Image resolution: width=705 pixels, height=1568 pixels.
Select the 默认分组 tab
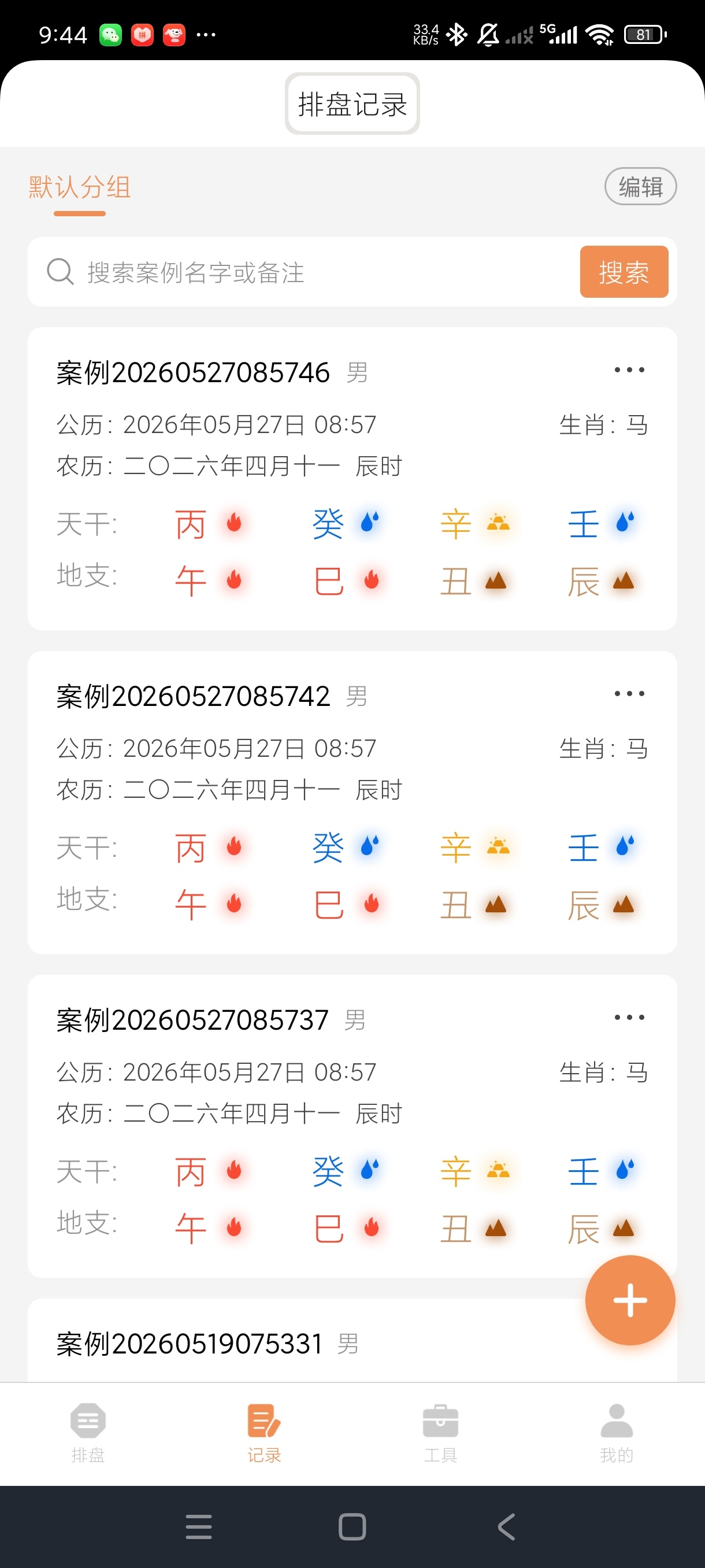(80, 187)
